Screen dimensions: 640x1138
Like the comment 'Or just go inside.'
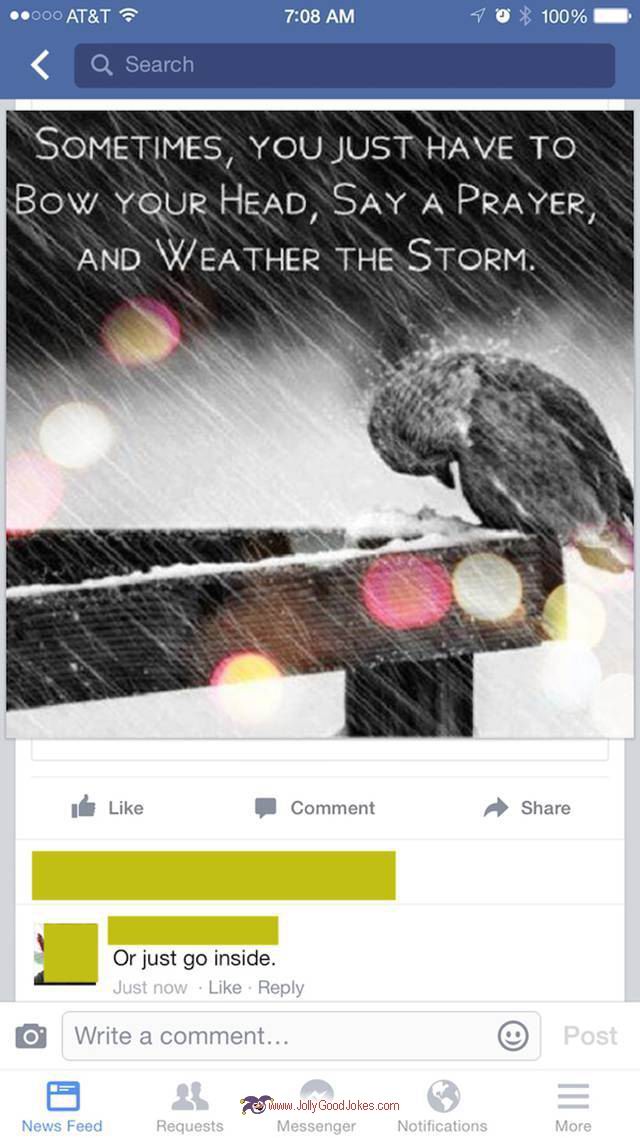pos(225,987)
